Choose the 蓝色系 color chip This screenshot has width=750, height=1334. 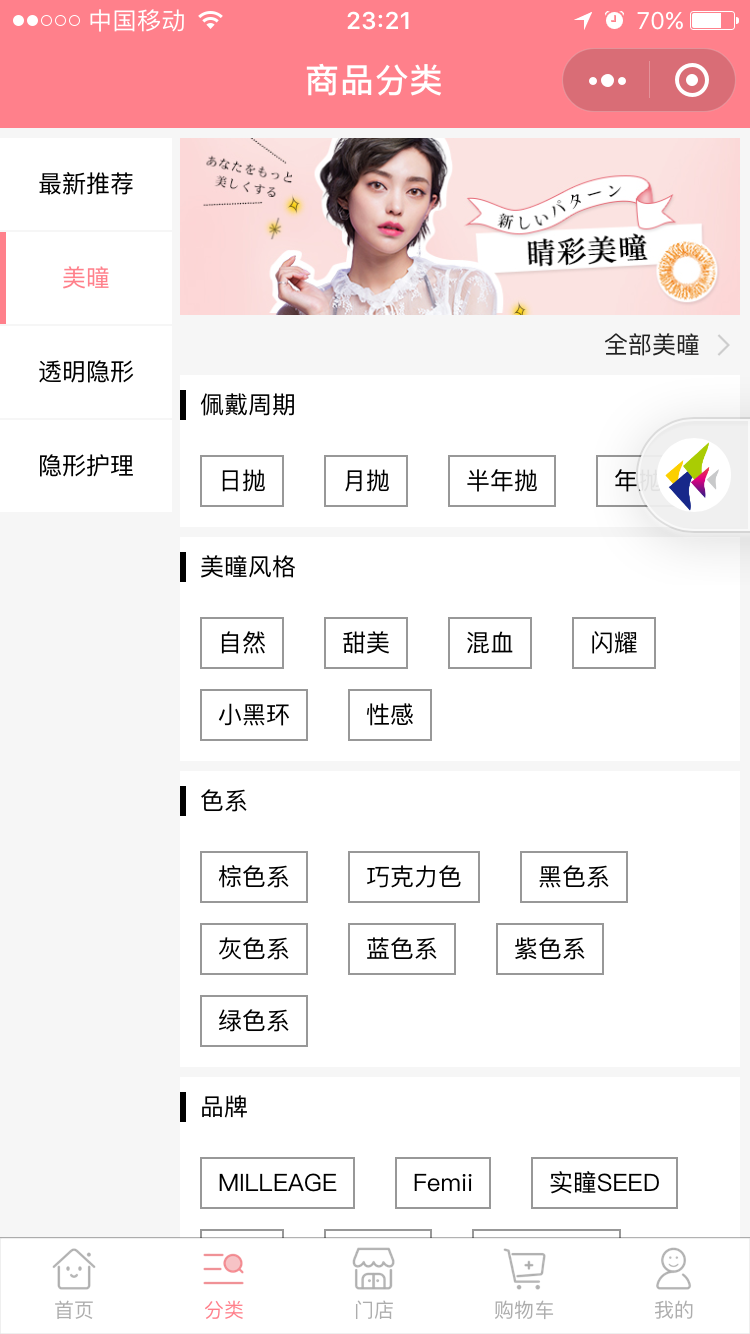coord(401,949)
